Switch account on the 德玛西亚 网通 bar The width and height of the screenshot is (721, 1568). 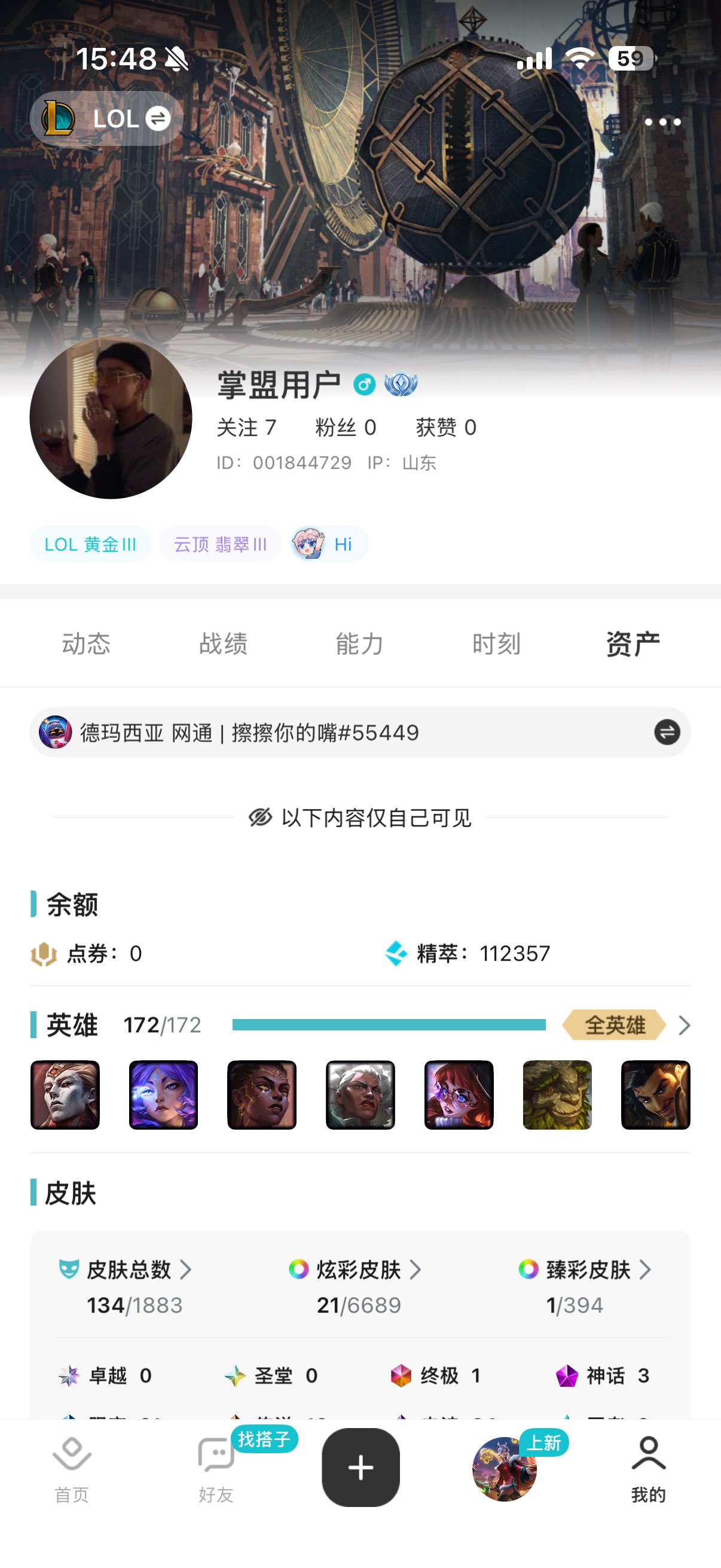(667, 732)
